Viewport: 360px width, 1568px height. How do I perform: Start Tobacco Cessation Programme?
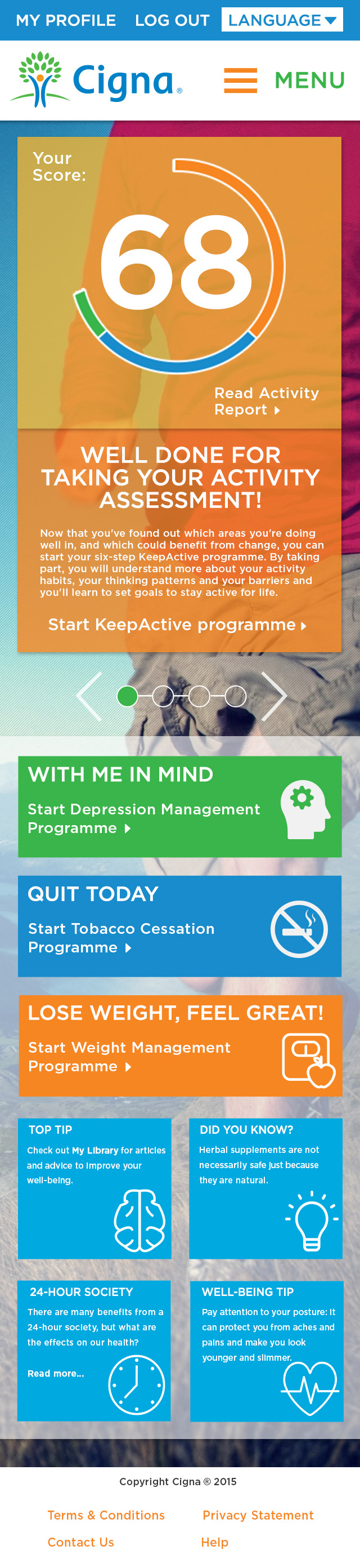[x=121, y=937]
